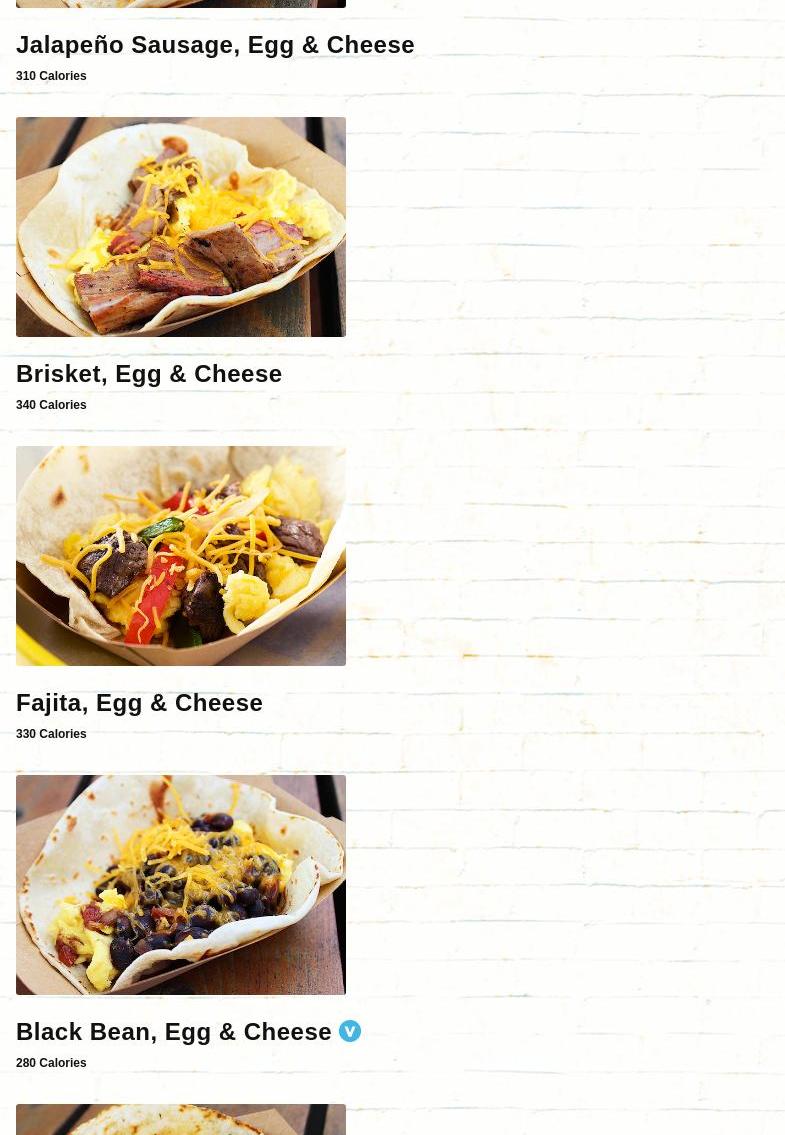The height and width of the screenshot is (1135, 785).
Task: Select the Black Bean, Egg & Cheese taco
Action: [x=174, y=1032]
